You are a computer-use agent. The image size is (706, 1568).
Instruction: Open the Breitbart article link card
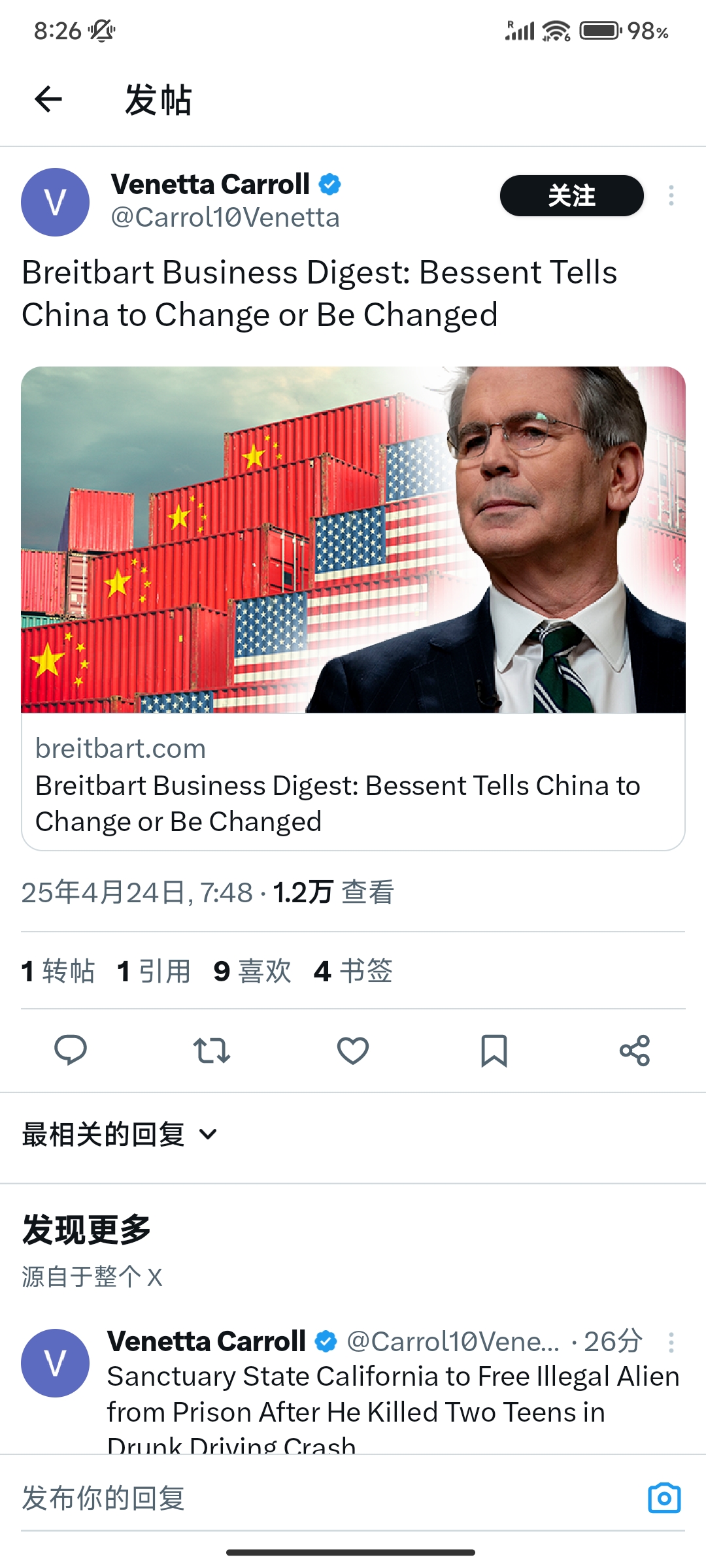point(353,608)
